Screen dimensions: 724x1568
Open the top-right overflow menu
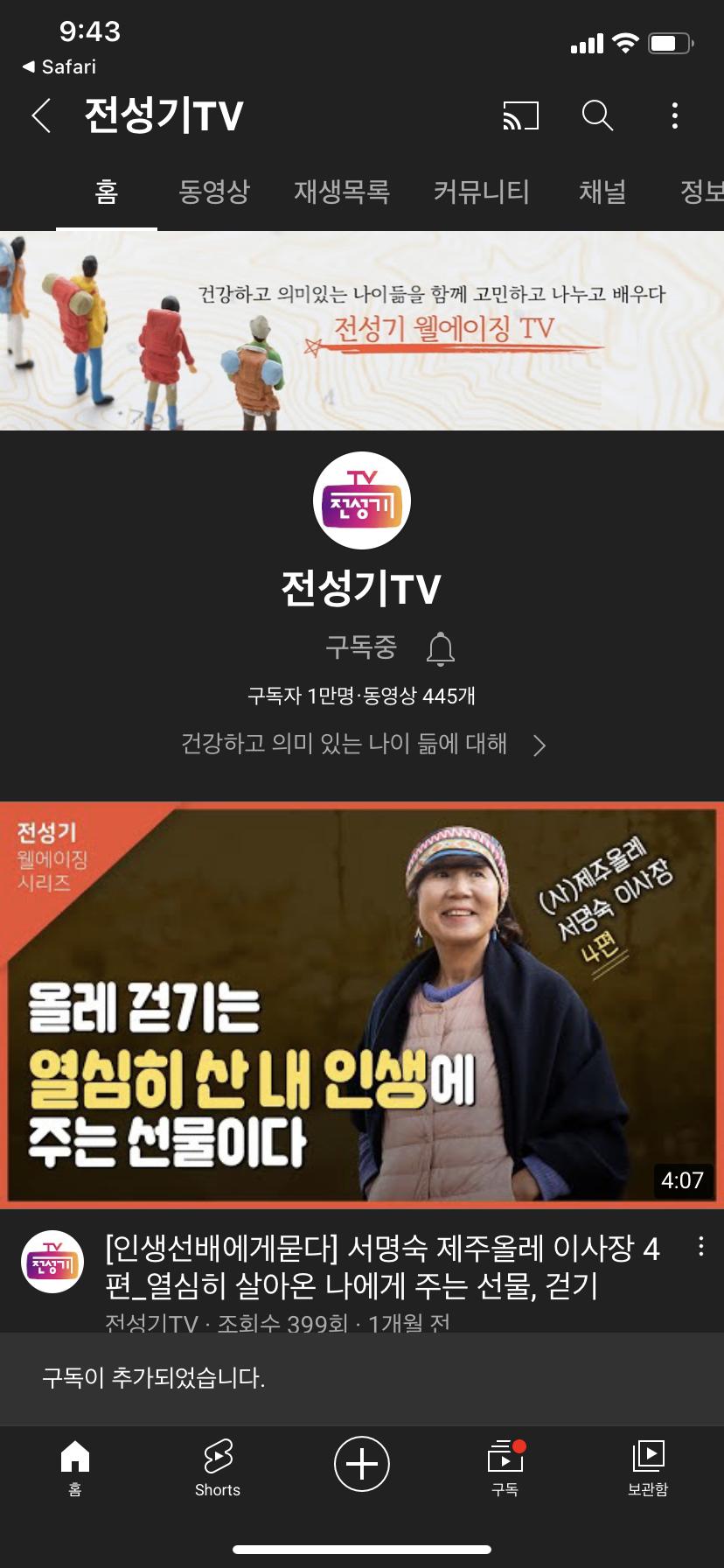[674, 115]
